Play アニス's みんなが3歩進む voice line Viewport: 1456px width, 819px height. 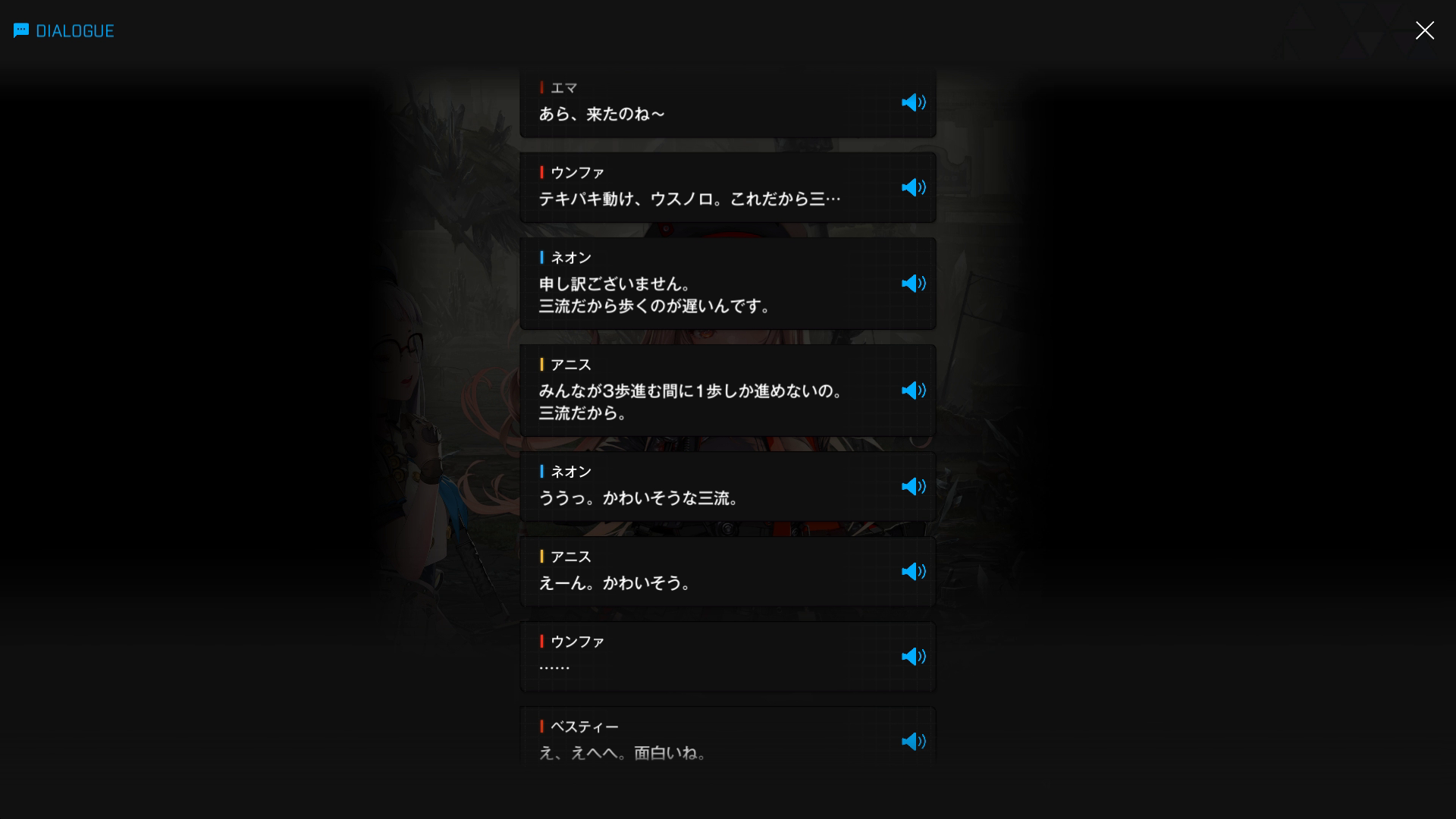[913, 391]
